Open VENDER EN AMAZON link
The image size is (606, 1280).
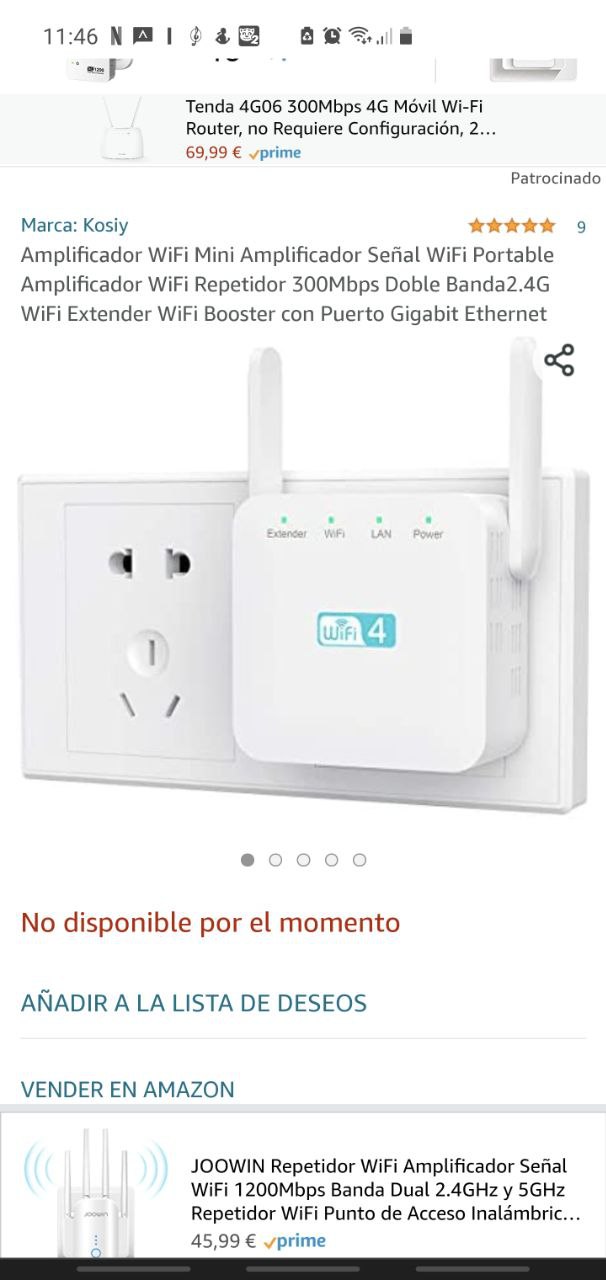128,1089
